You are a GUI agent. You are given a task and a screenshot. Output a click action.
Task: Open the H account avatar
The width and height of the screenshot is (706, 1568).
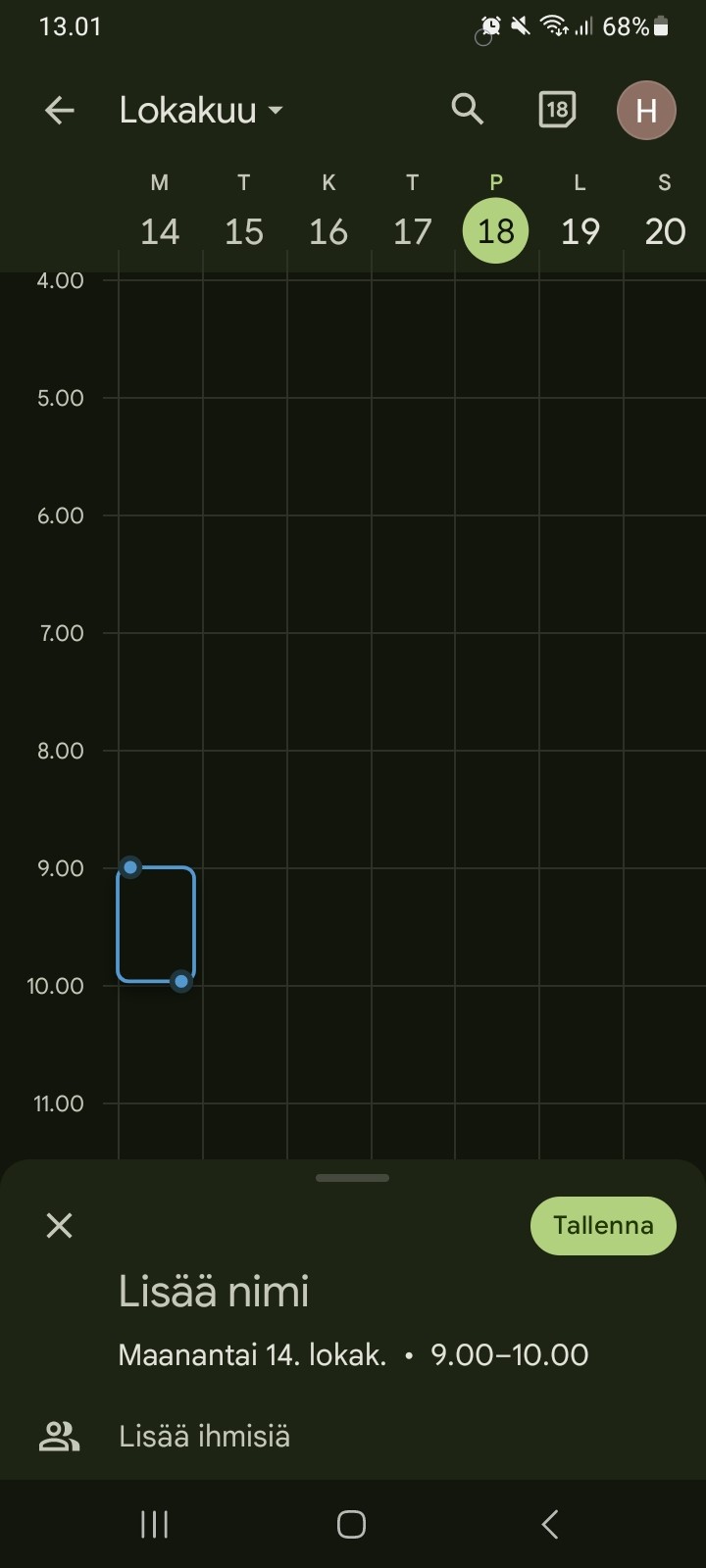(645, 110)
